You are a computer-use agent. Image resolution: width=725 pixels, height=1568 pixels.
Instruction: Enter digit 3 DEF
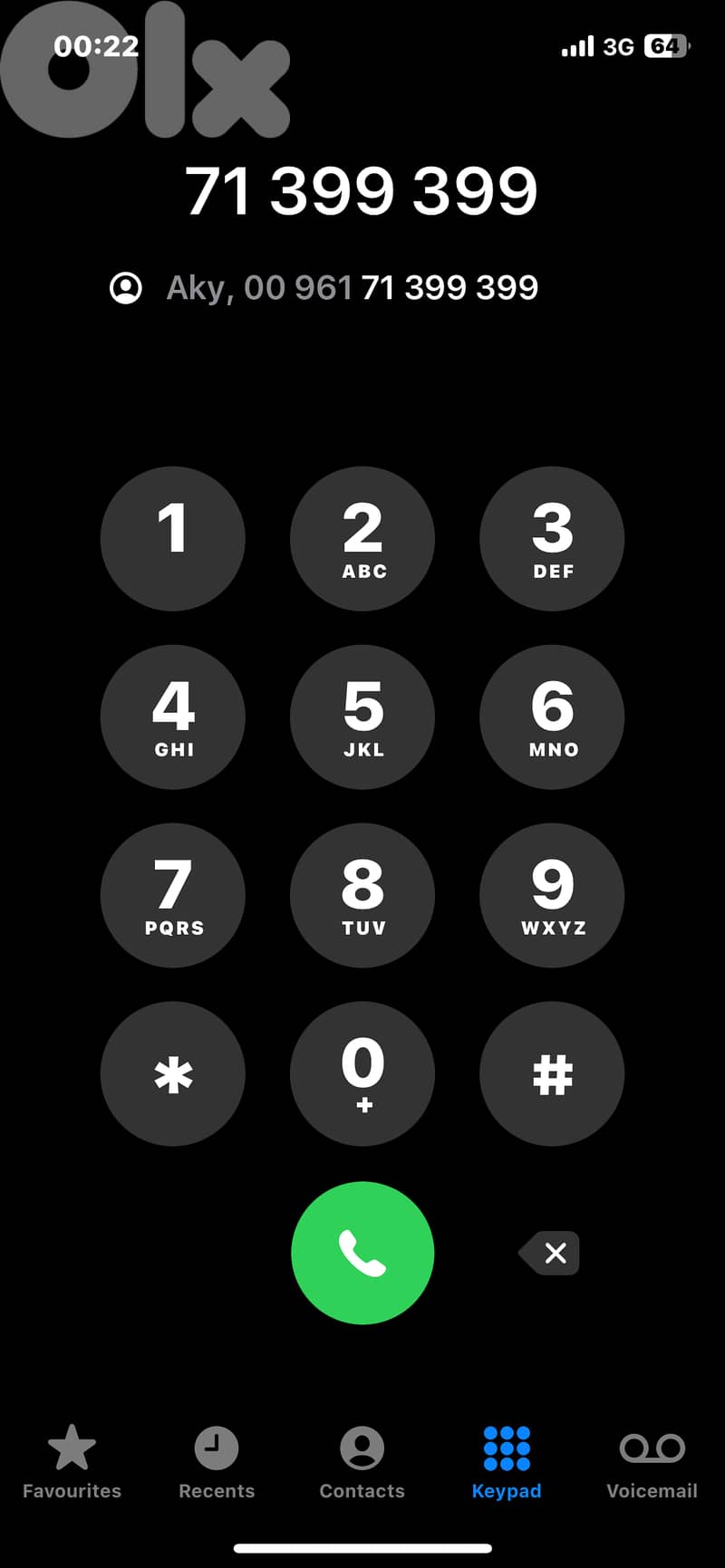552,538
